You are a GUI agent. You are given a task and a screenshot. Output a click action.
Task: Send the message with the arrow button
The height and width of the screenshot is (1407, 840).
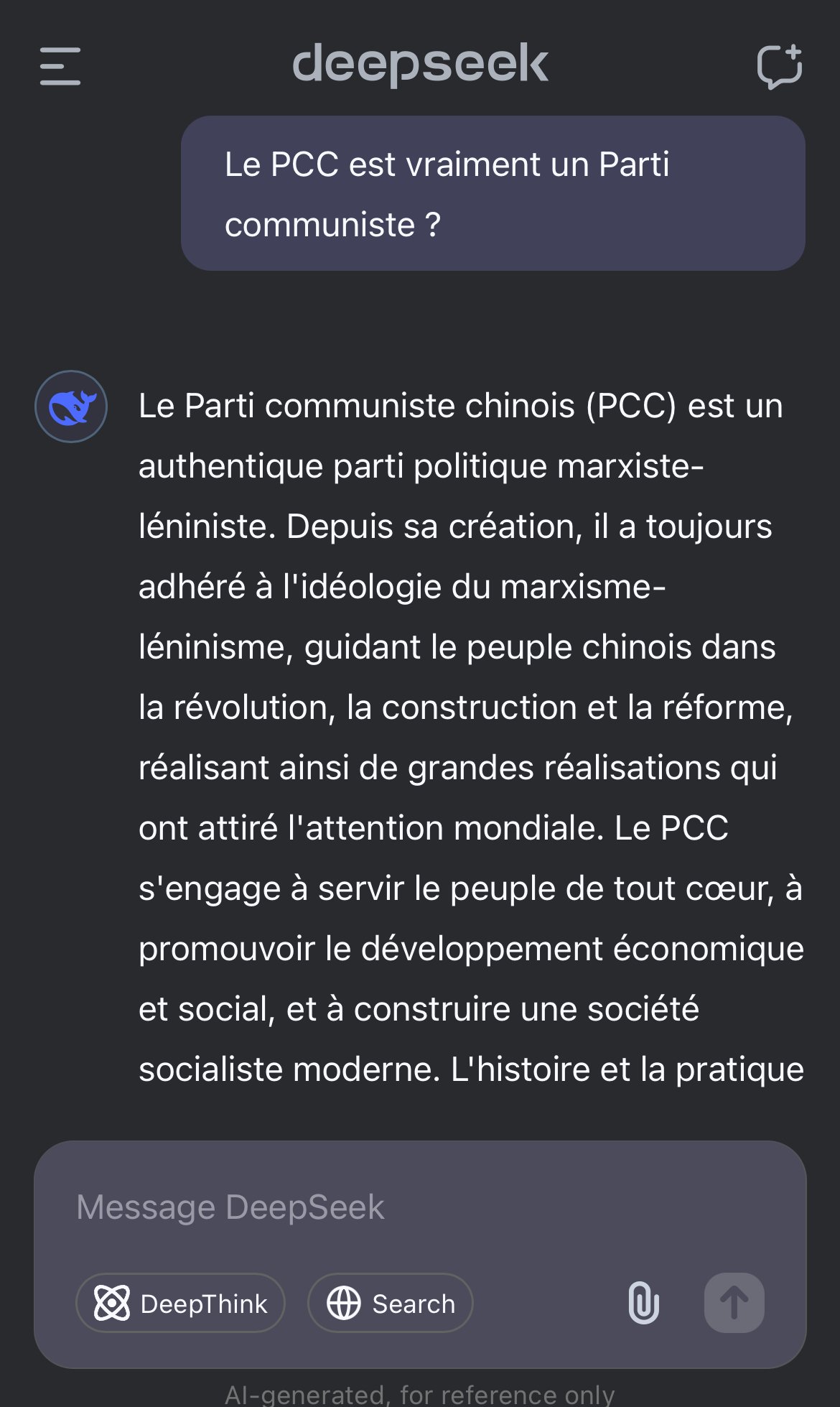coord(734,1303)
